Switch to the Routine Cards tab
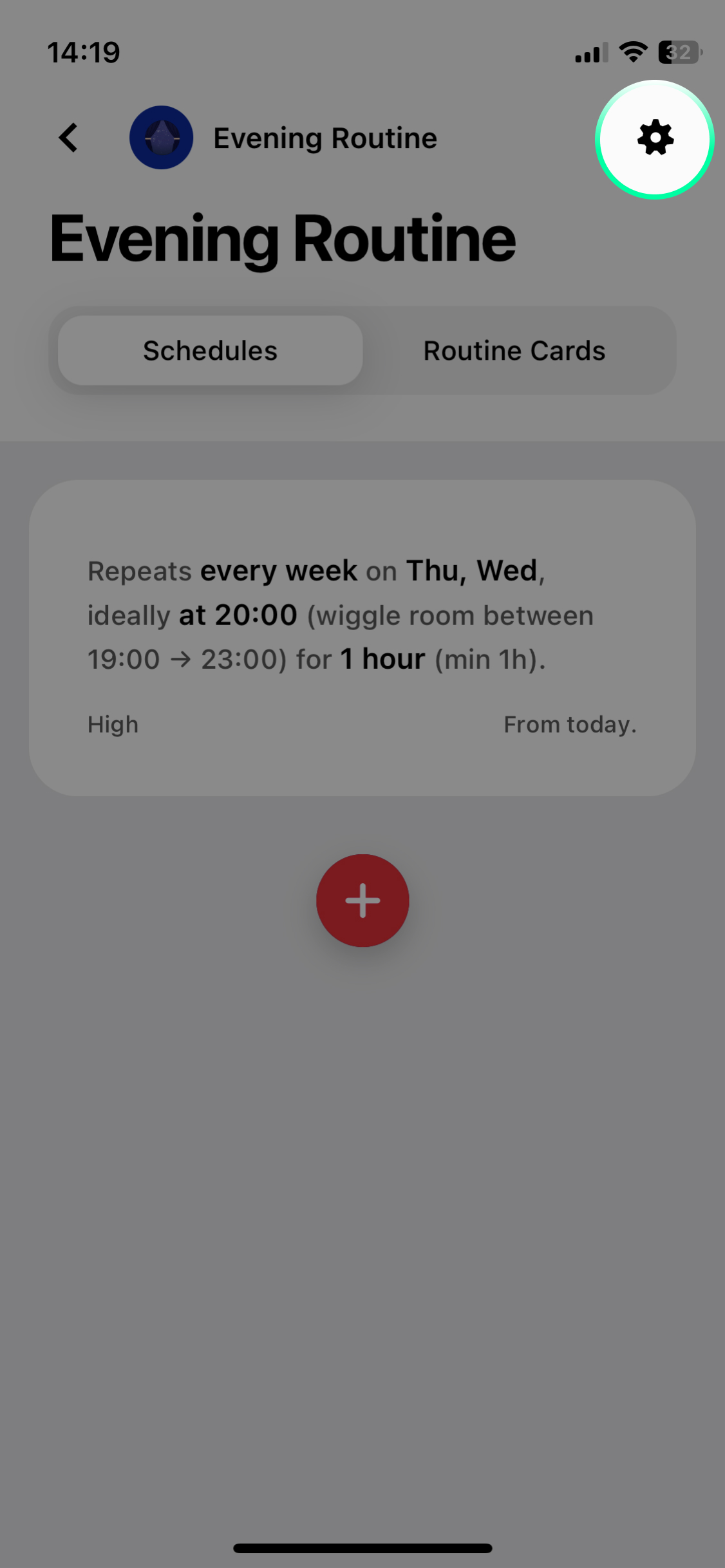This screenshot has width=725, height=1568. (514, 350)
